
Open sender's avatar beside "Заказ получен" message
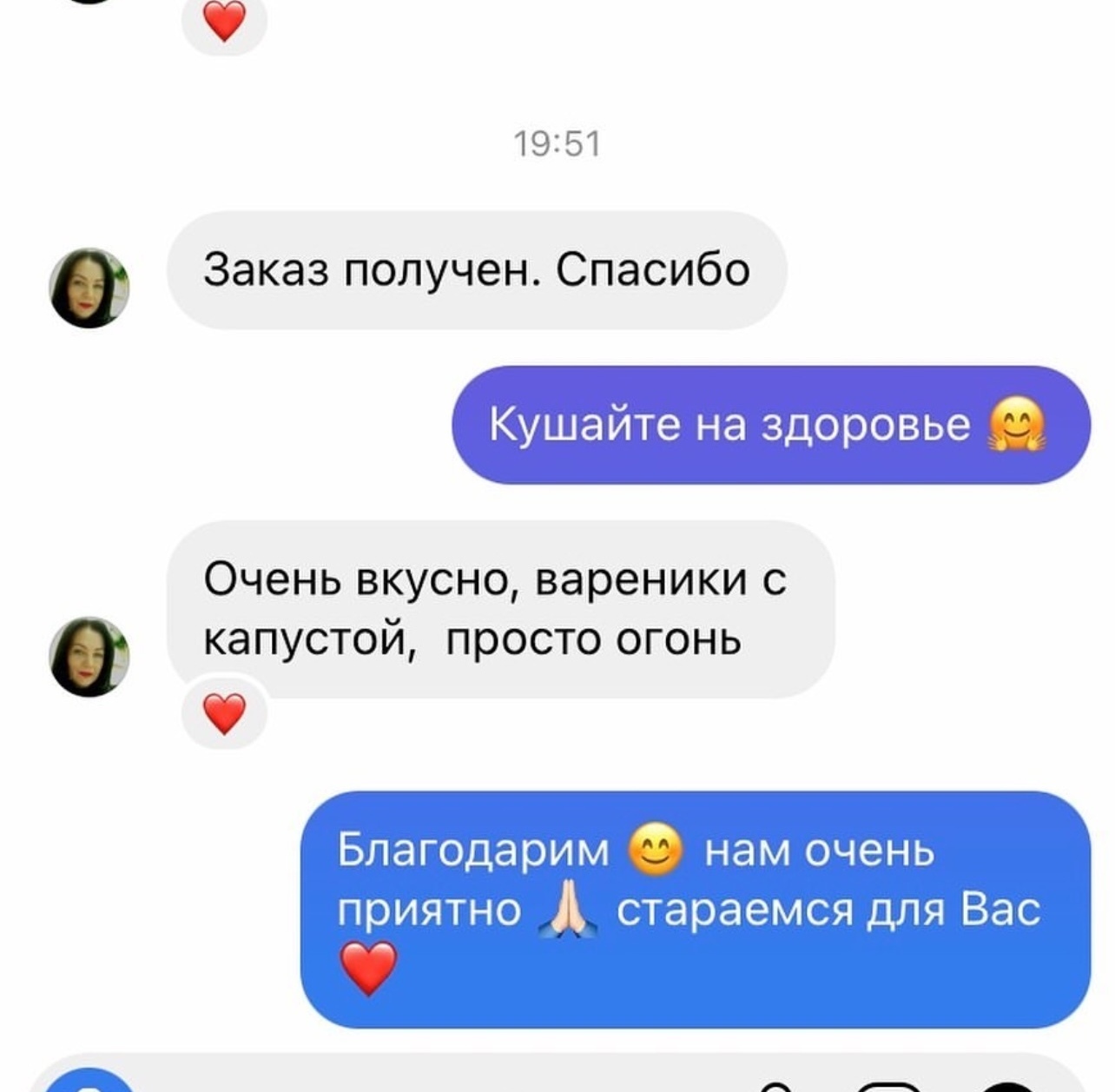pos(89,288)
